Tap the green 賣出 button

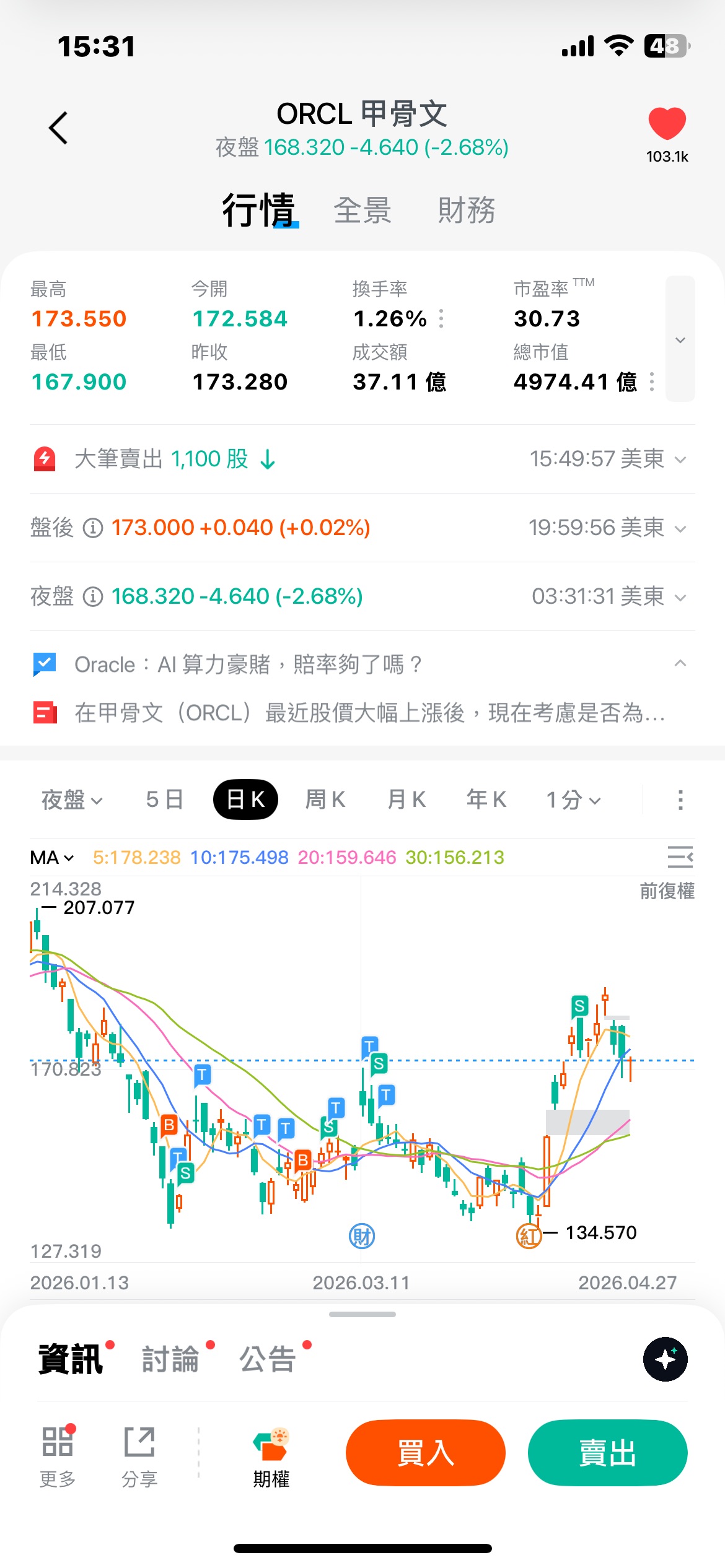click(607, 1452)
